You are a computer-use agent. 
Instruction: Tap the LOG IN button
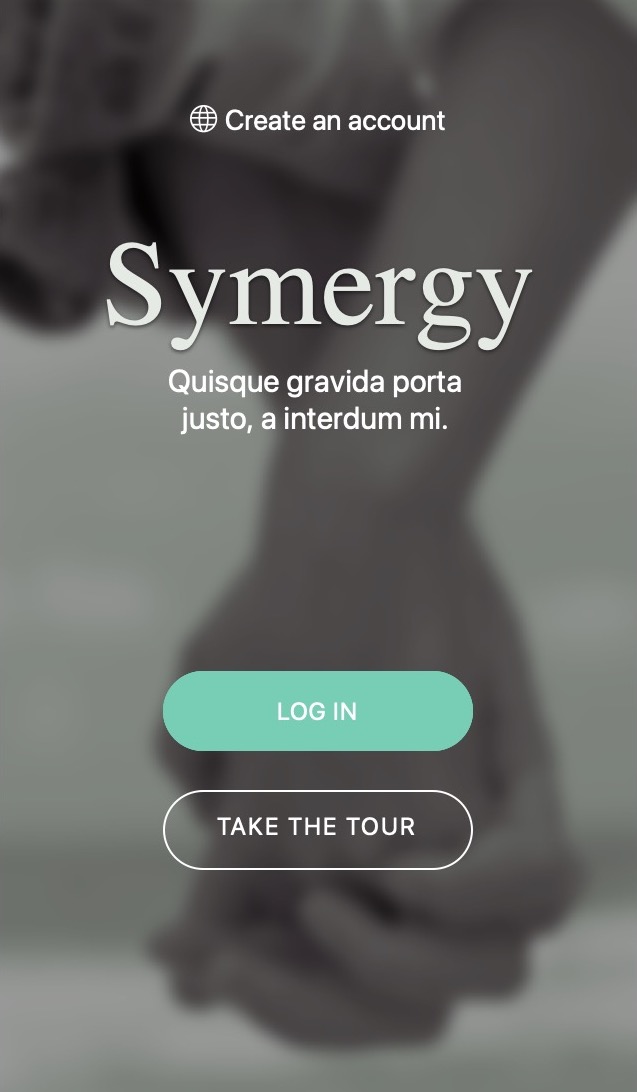(317, 710)
